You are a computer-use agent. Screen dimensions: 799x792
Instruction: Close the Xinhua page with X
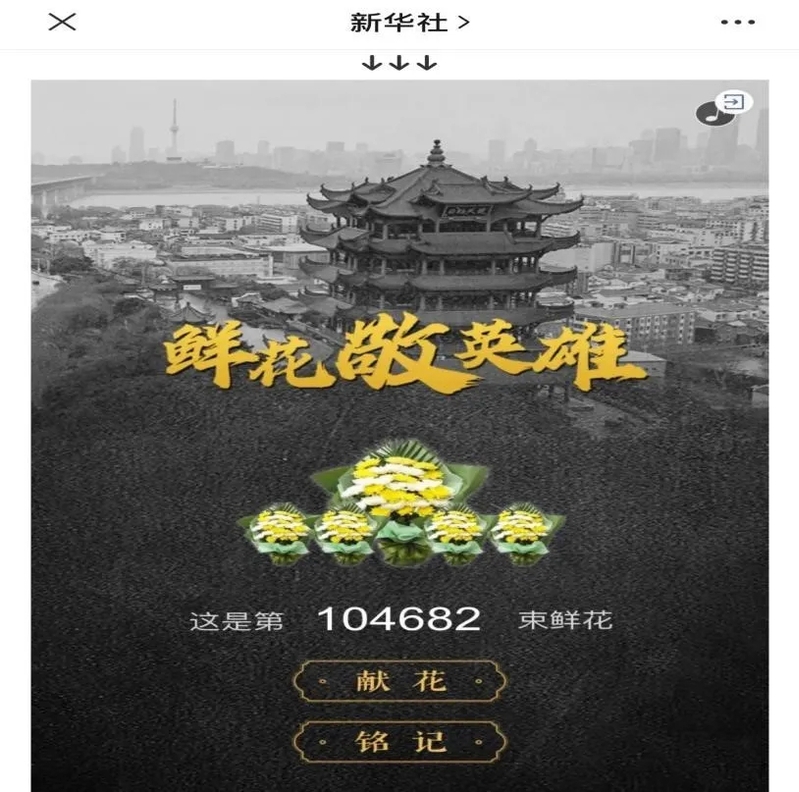pyautogui.click(x=62, y=22)
